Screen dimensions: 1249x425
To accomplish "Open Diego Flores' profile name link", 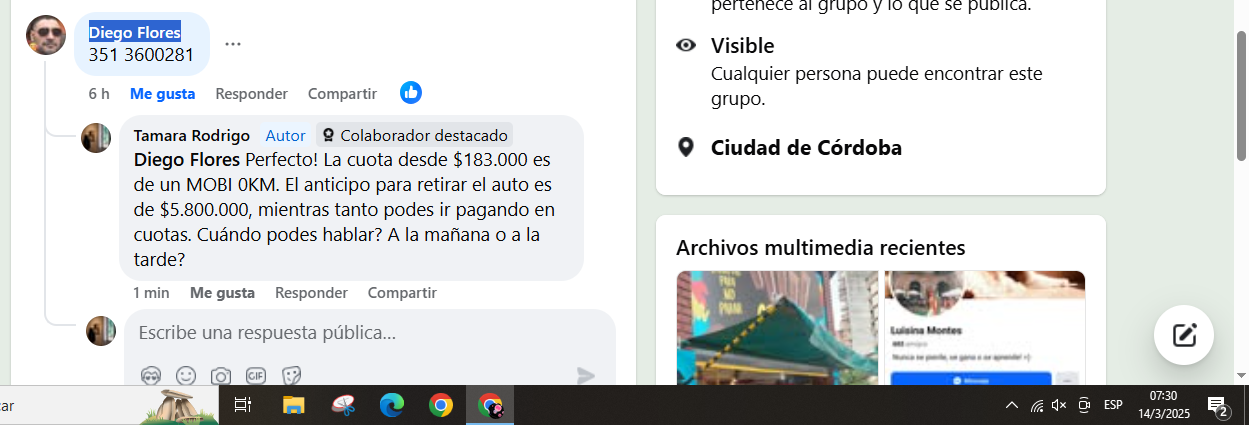I will (135, 32).
